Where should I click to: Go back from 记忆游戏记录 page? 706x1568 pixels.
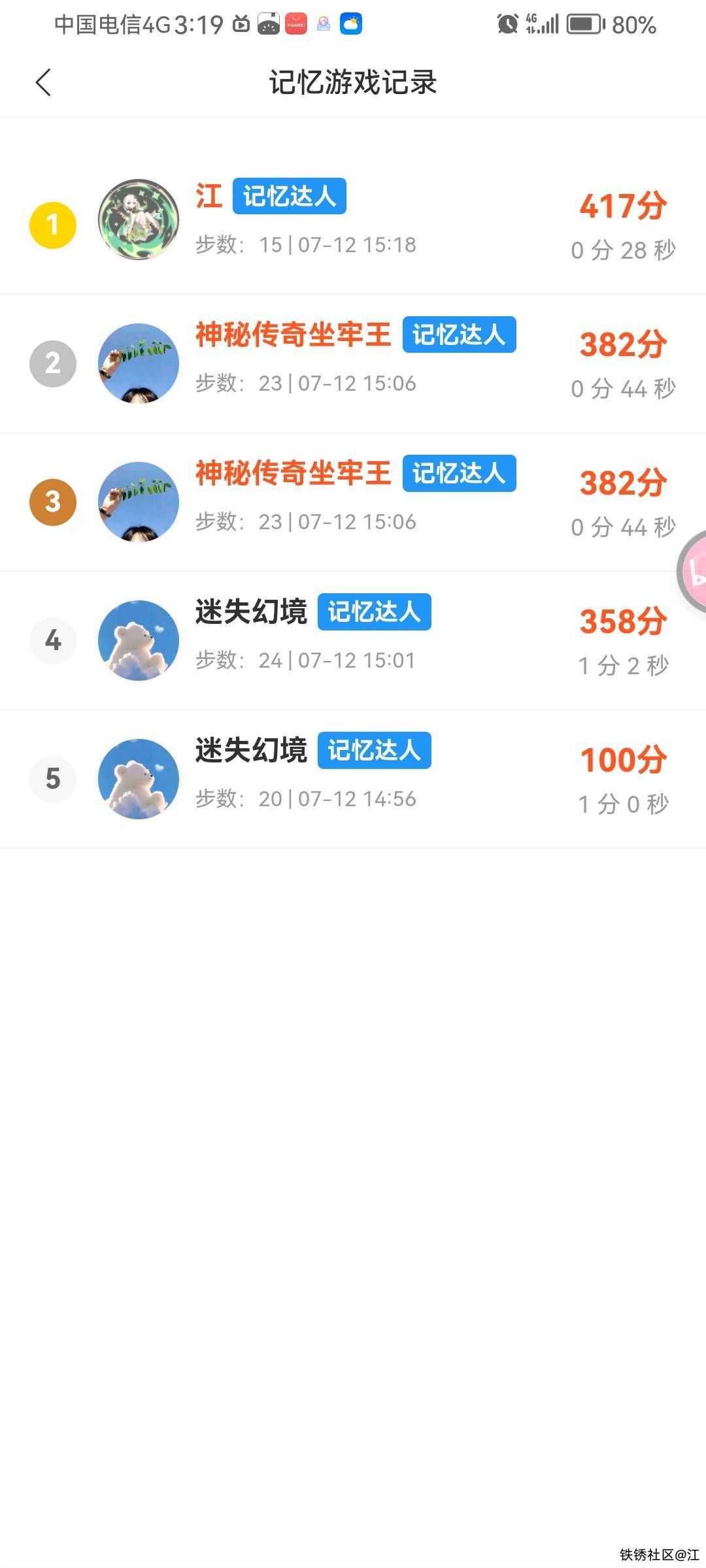pyautogui.click(x=43, y=83)
